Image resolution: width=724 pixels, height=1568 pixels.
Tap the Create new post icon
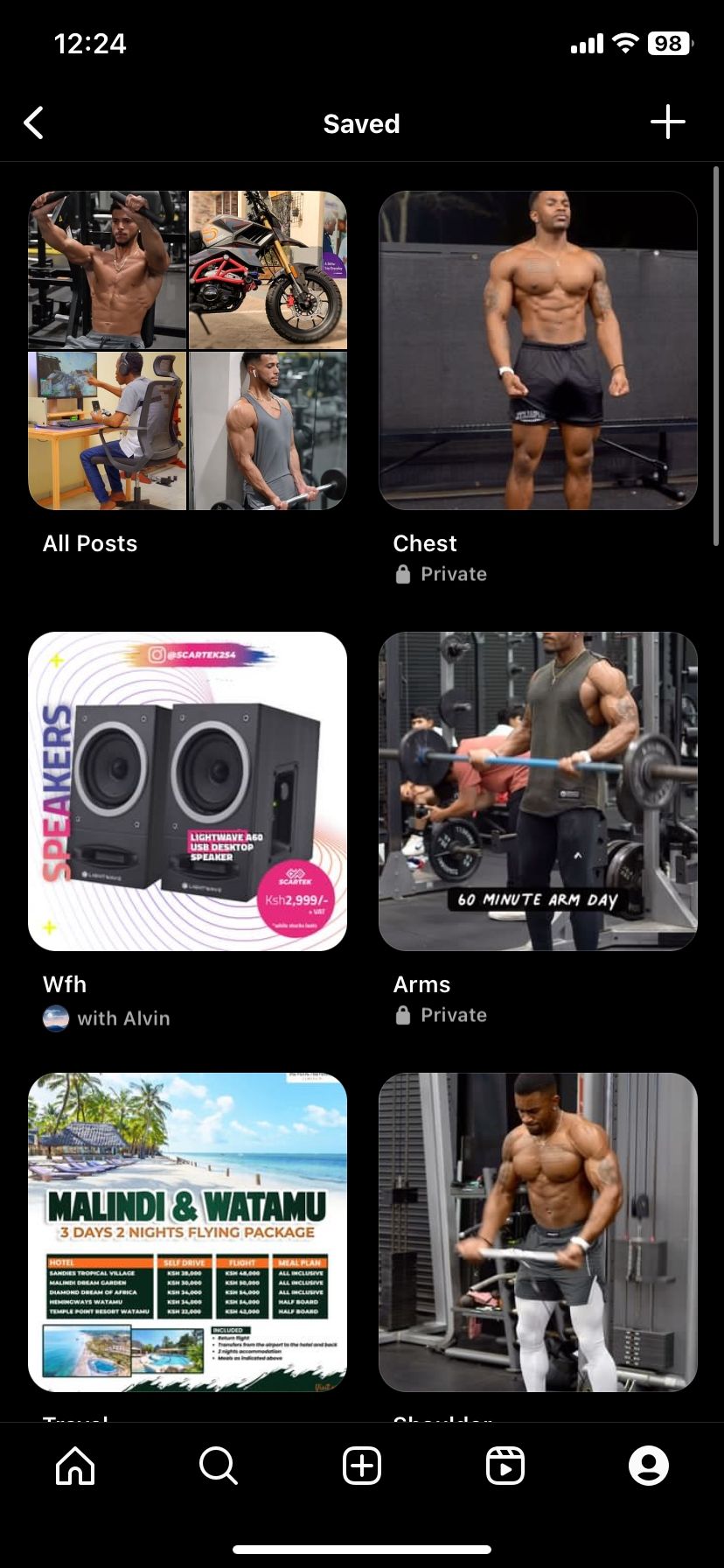pyautogui.click(x=362, y=1466)
